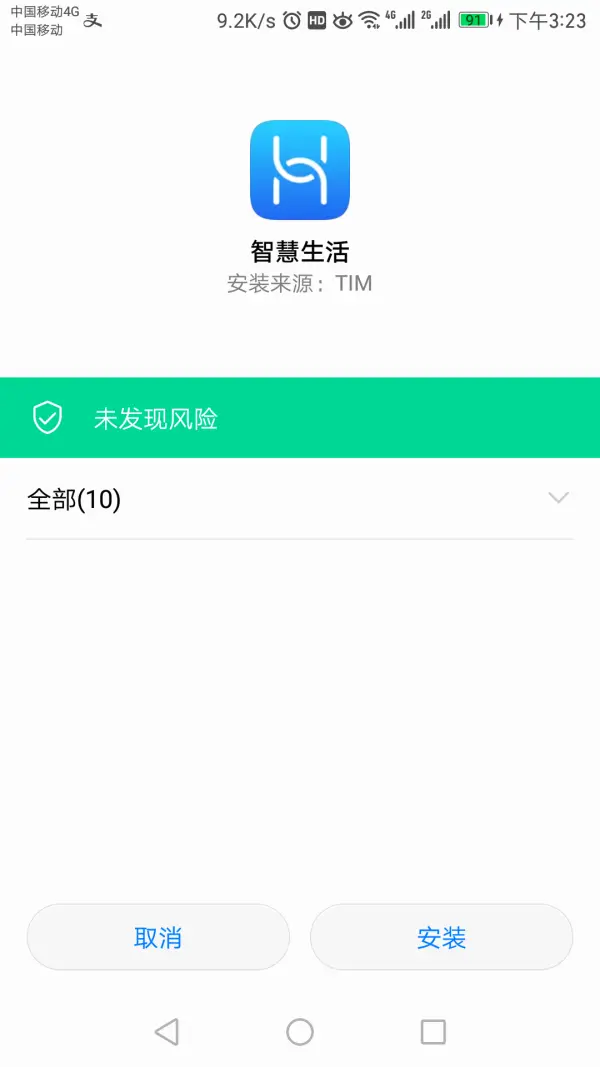Expand the 全部(10) permissions list
Viewport: 600px width, 1067px height.
[300, 499]
